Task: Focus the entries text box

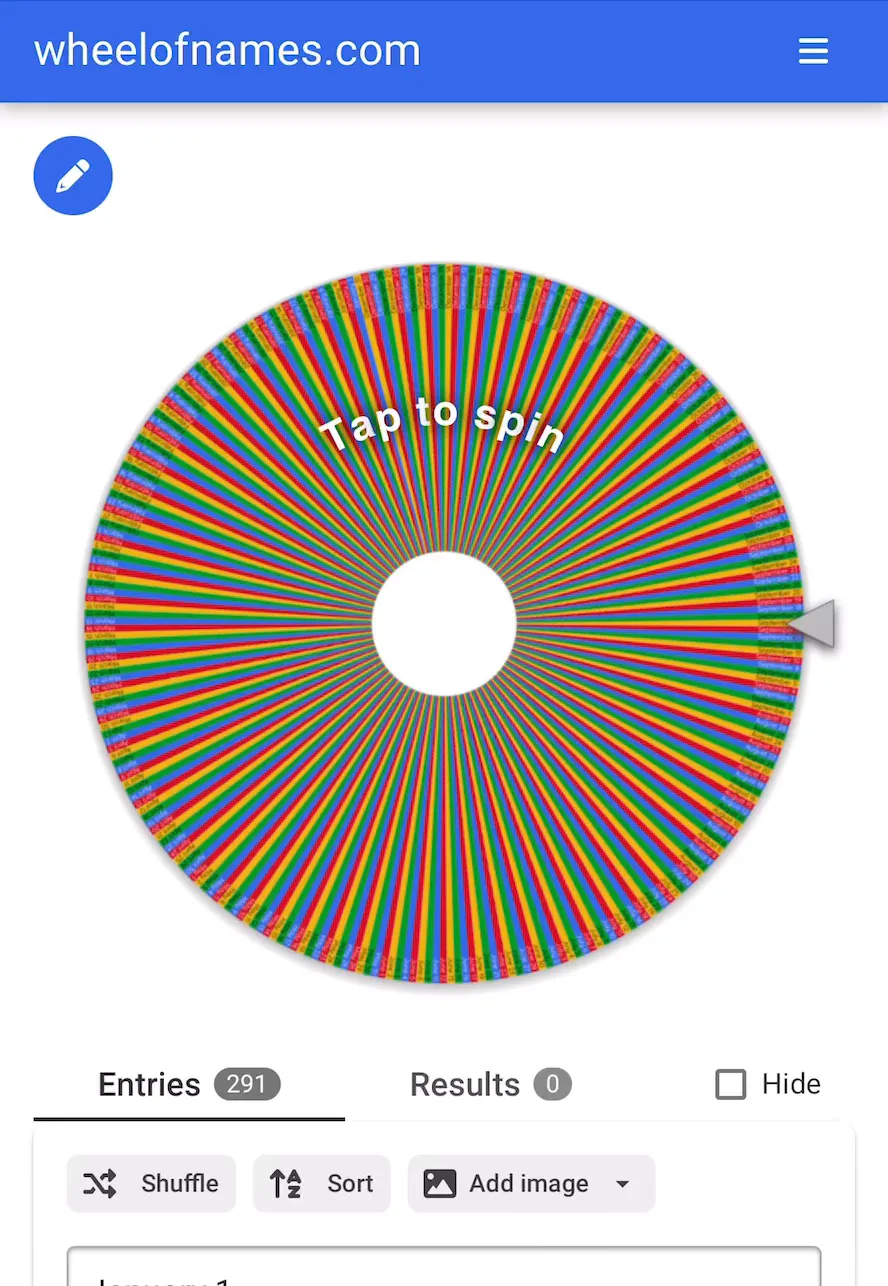Action: click(x=443, y=1268)
